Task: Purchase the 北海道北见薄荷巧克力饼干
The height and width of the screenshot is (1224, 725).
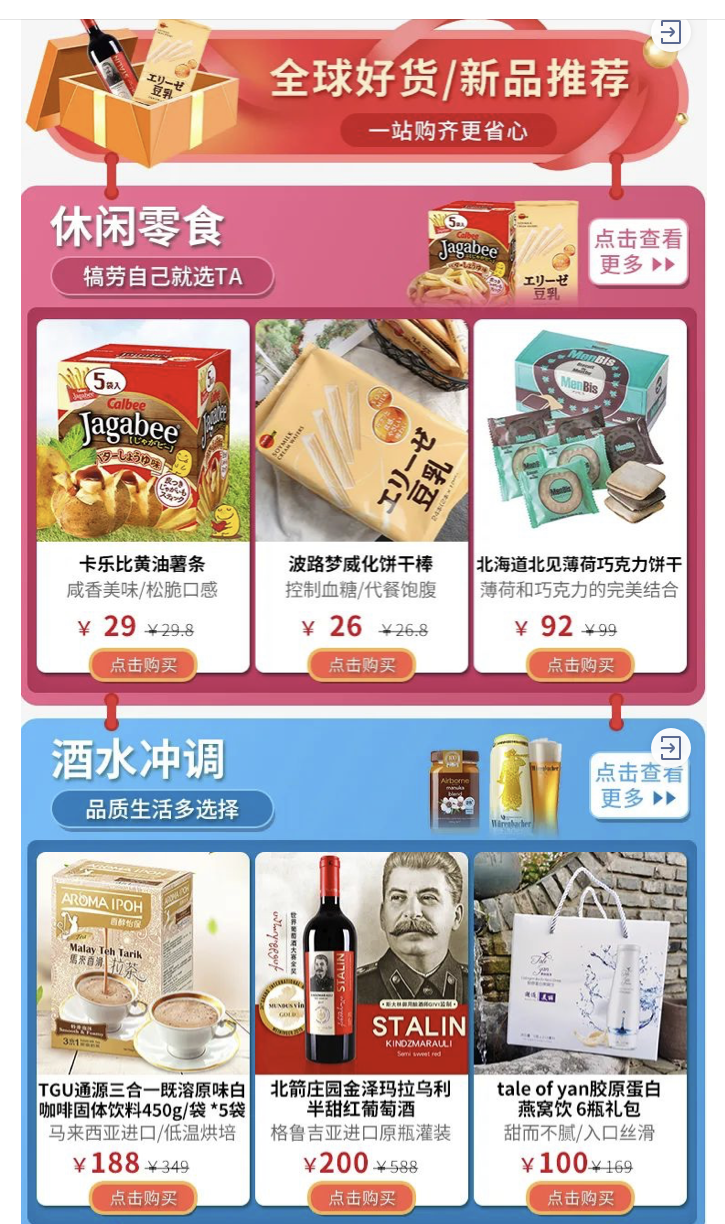Action: (580, 665)
